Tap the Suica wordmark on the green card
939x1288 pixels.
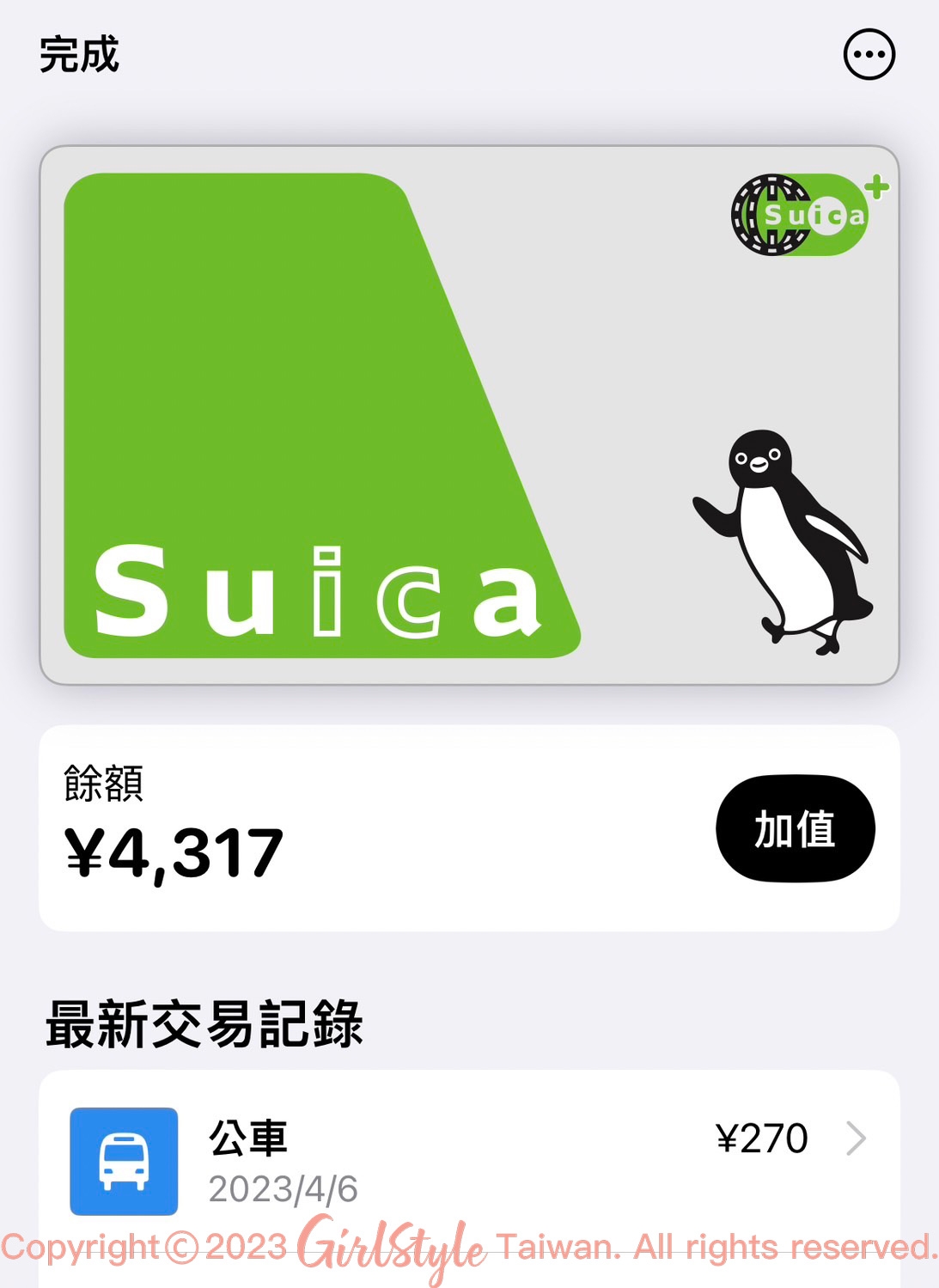click(318, 593)
